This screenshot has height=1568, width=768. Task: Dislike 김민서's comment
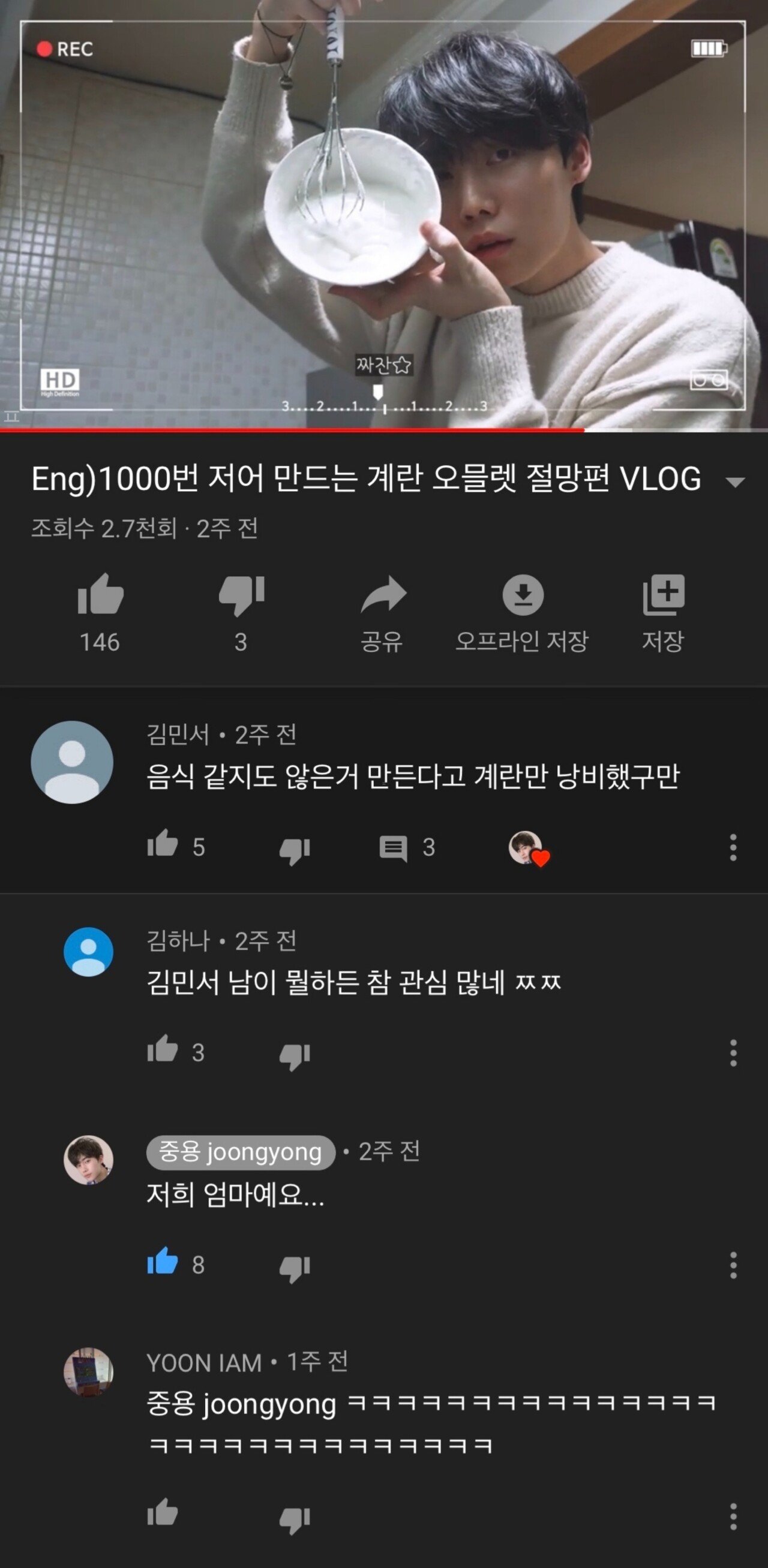click(x=295, y=850)
